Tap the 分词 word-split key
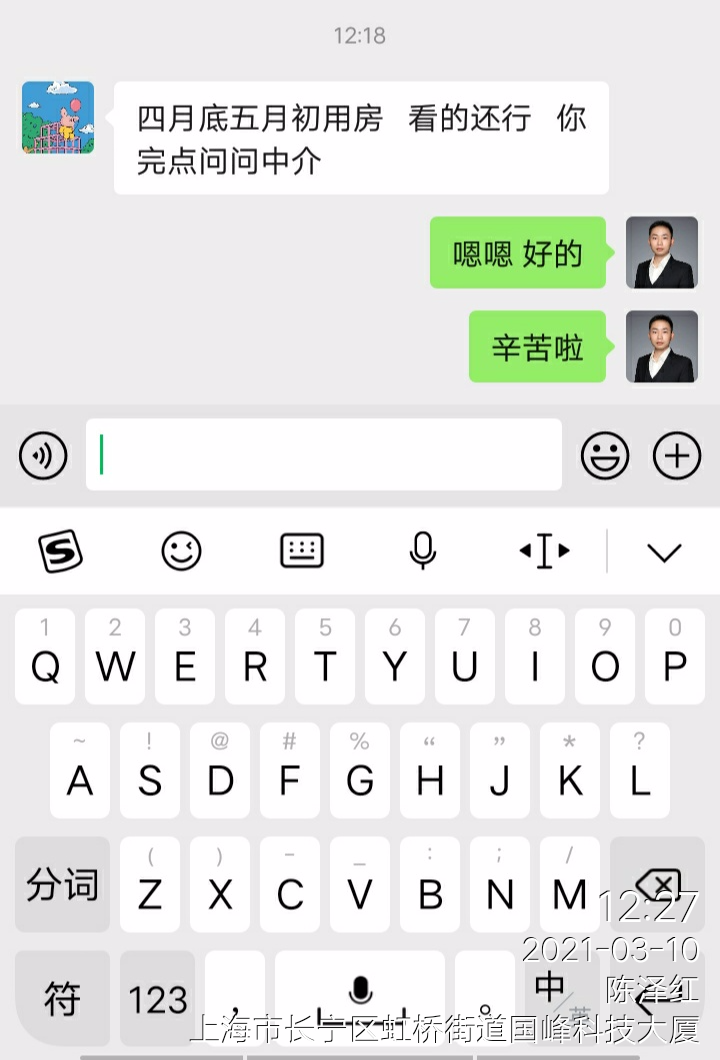 pos(62,885)
